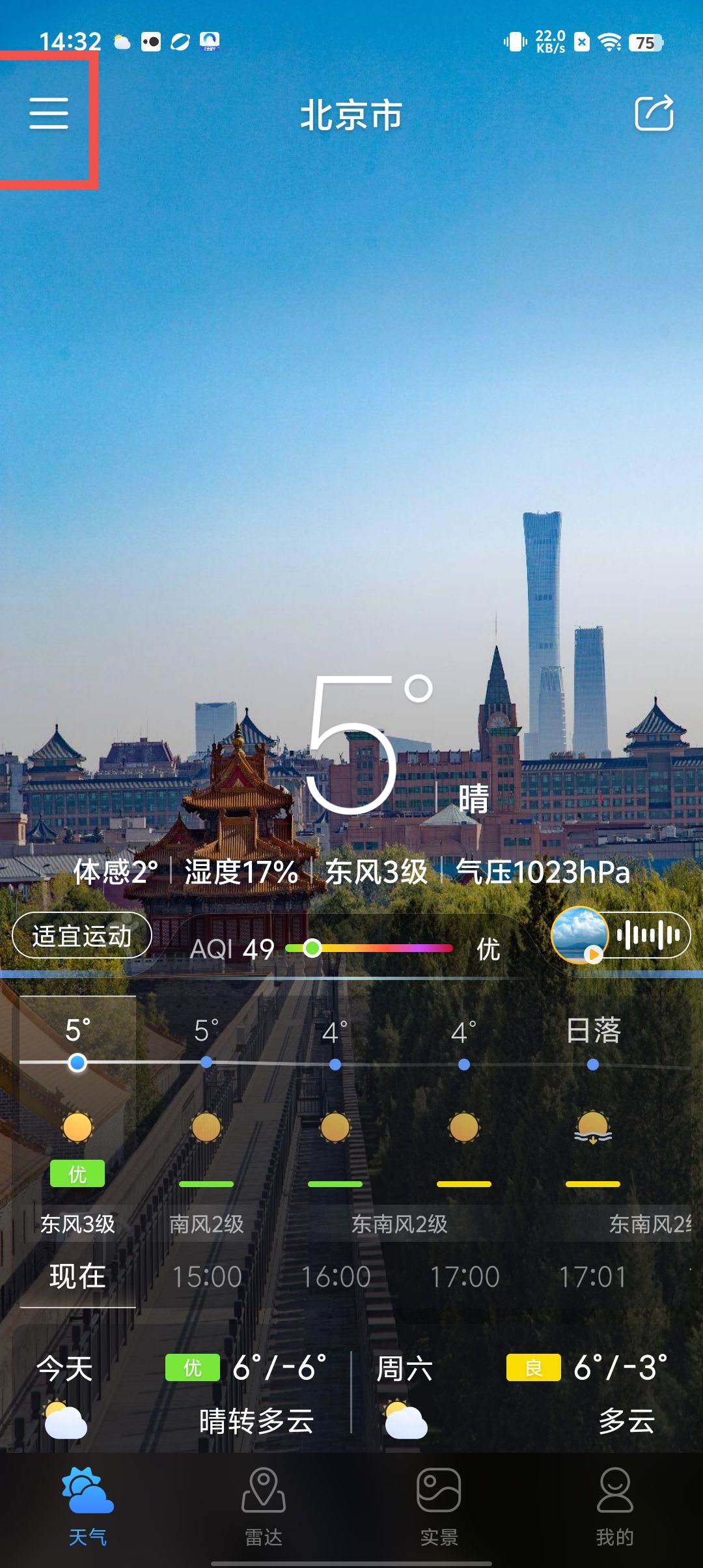The image size is (703, 1568).
Task: Select the 17:00 hourly forecast
Action: [x=464, y=1276]
